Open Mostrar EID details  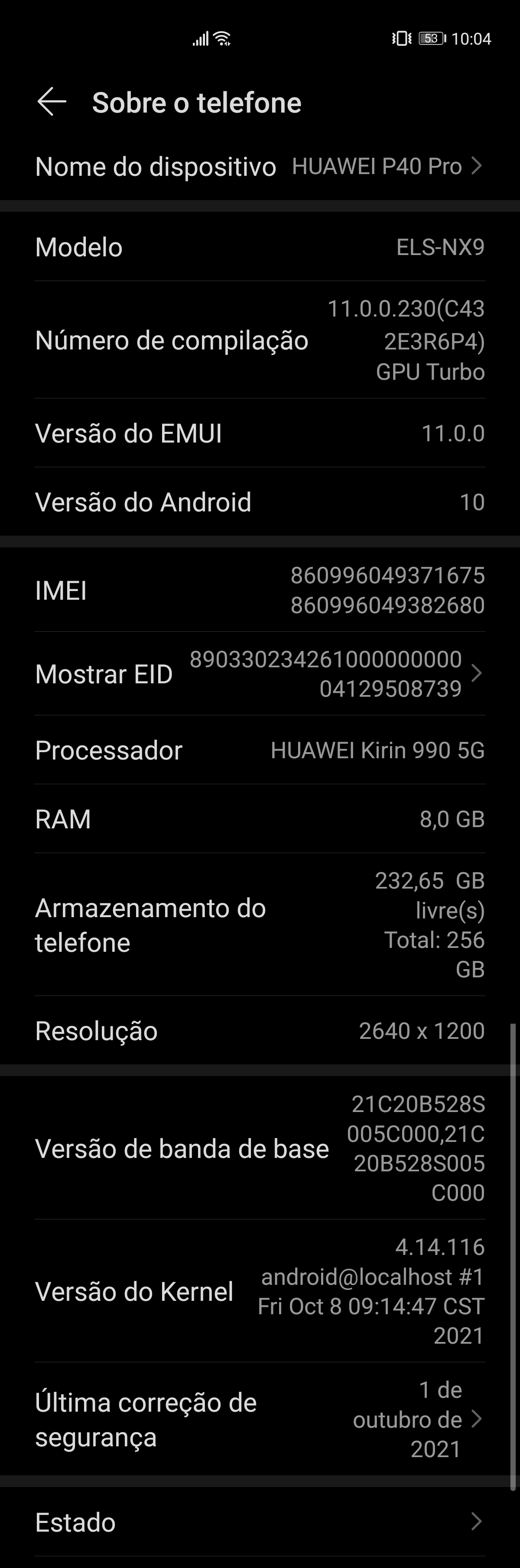click(260, 674)
